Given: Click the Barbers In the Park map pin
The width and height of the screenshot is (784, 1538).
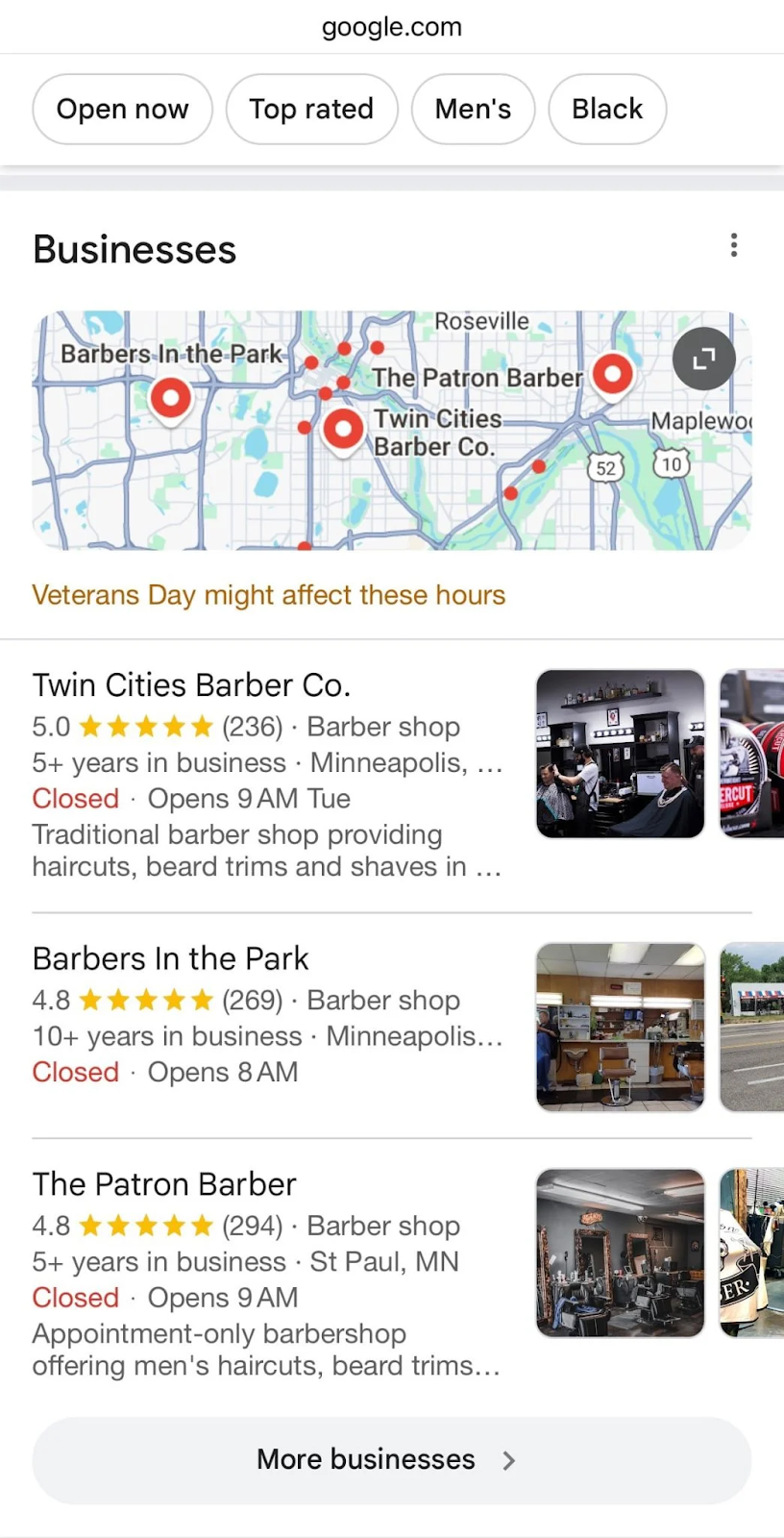Looking at the screenshot, I should [x=170, y=398].
